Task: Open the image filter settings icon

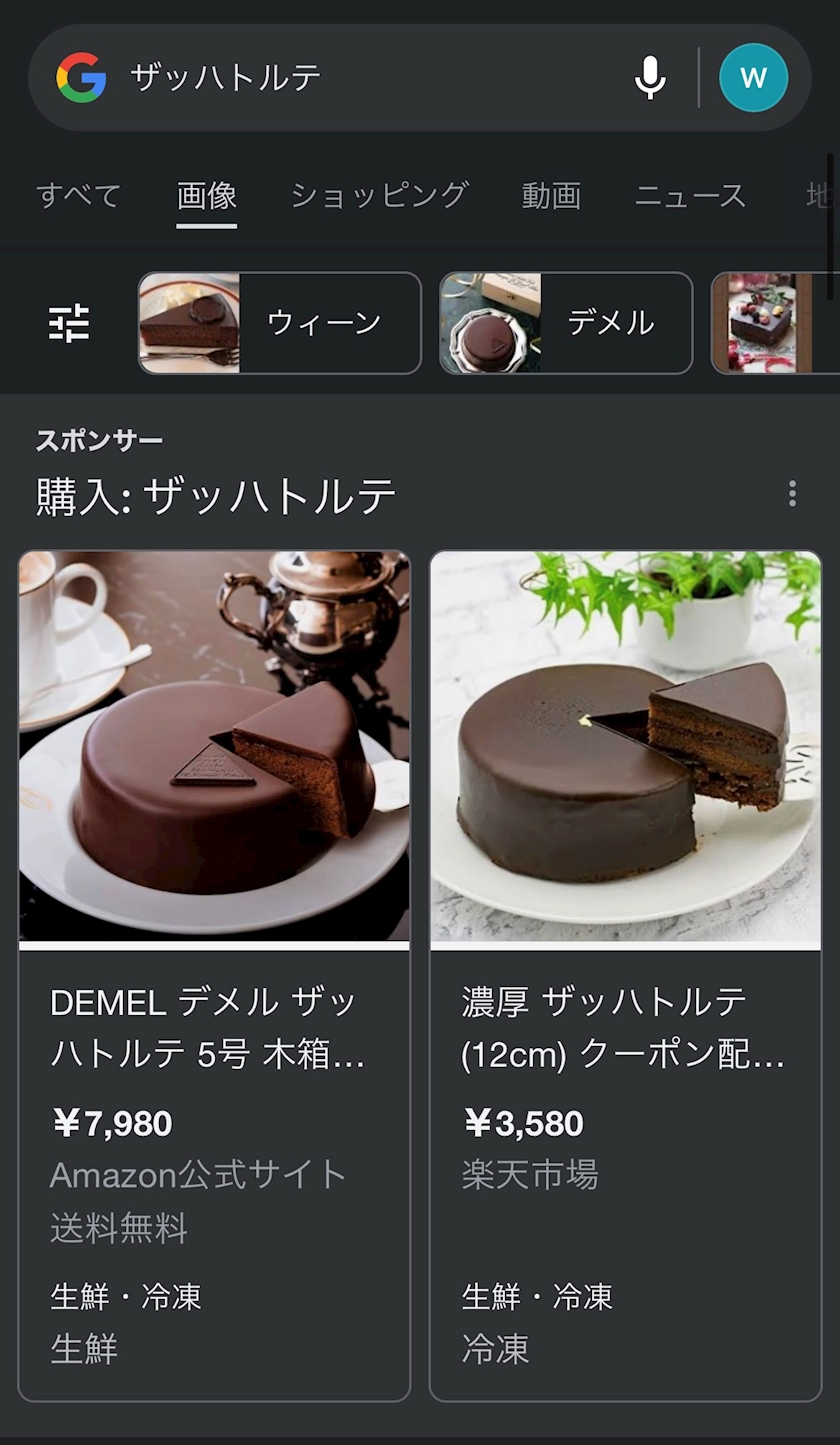Action: tap(70, 323)
